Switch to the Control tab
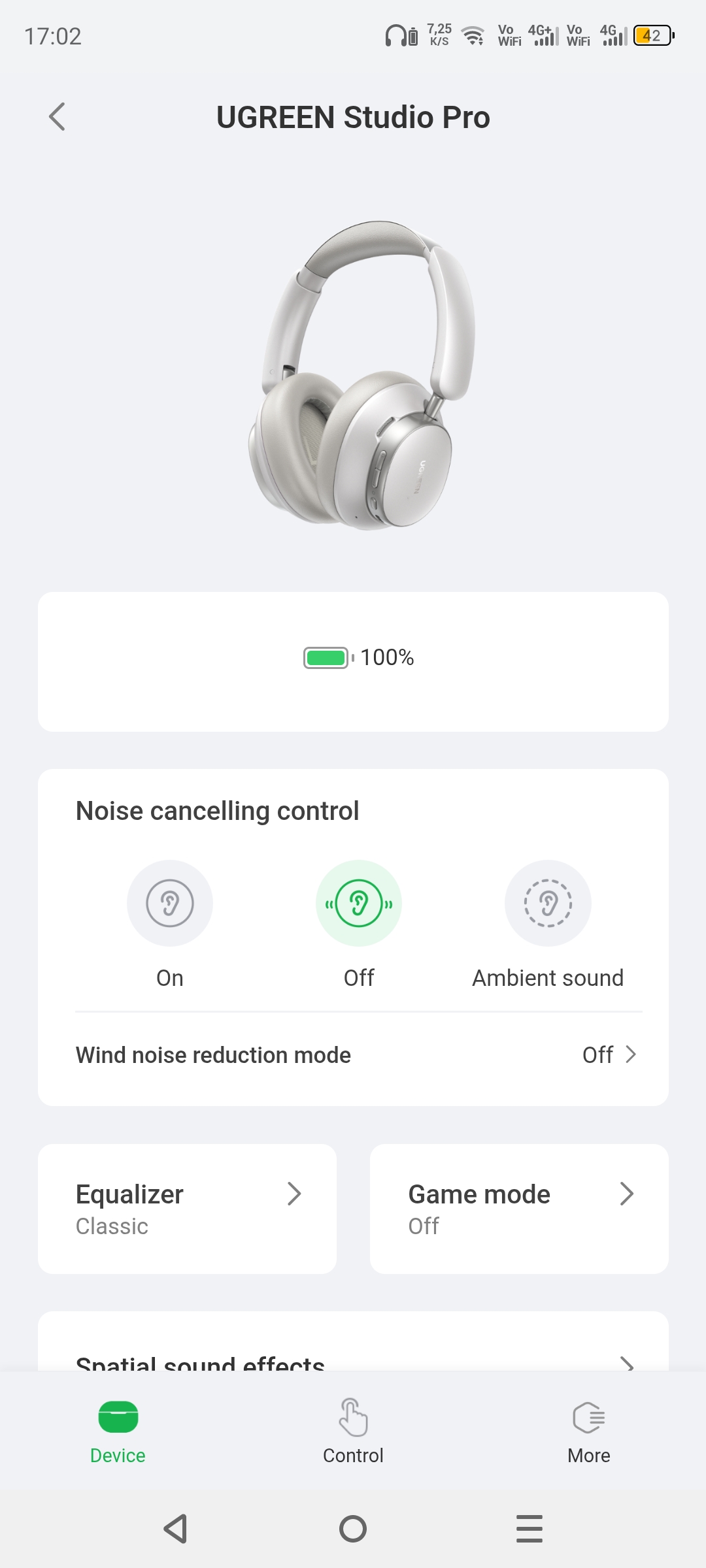 tap(353, 1431)
